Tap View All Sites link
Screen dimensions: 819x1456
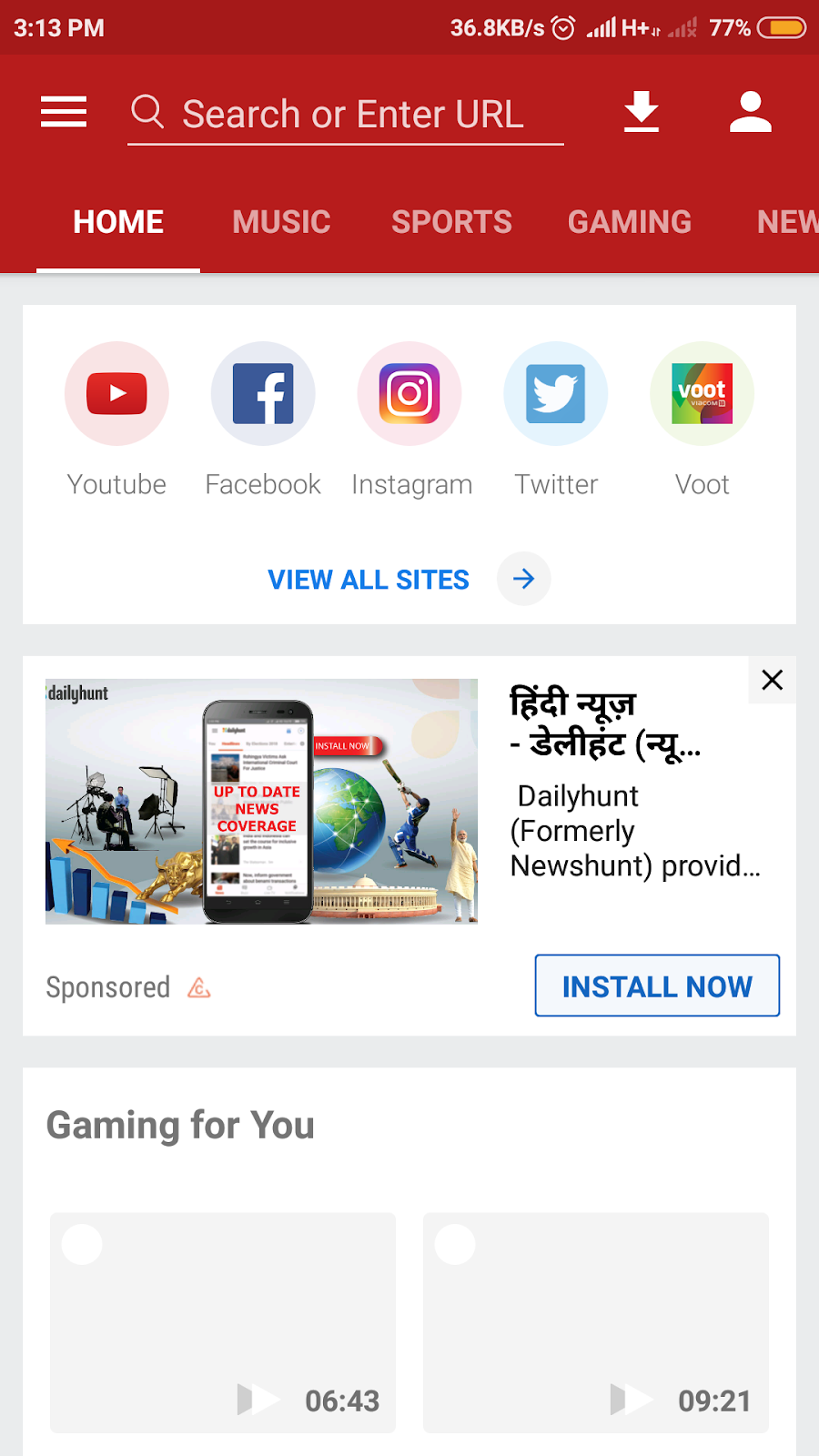coord(409,579)
